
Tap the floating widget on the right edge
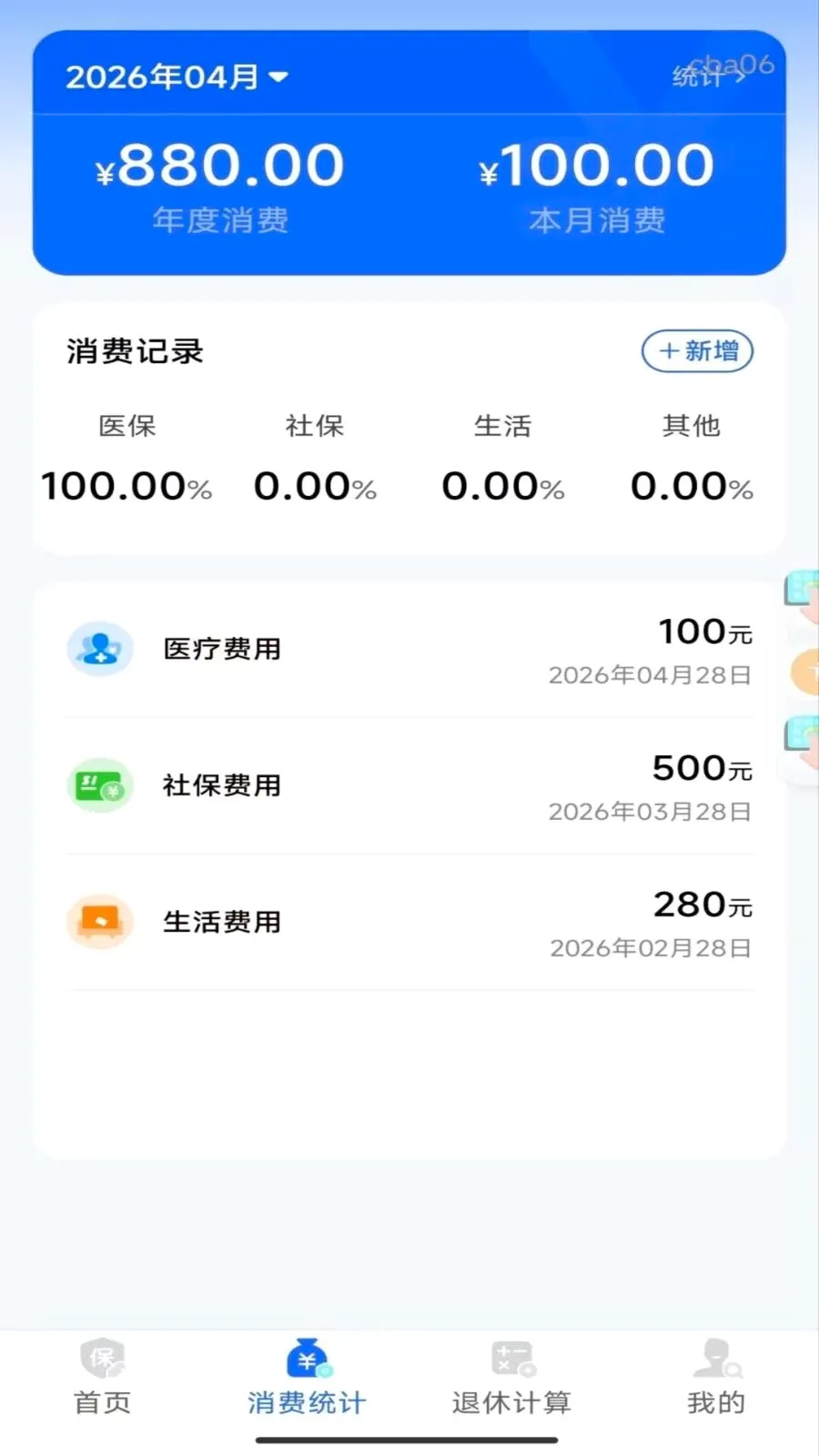coord(803,673)
